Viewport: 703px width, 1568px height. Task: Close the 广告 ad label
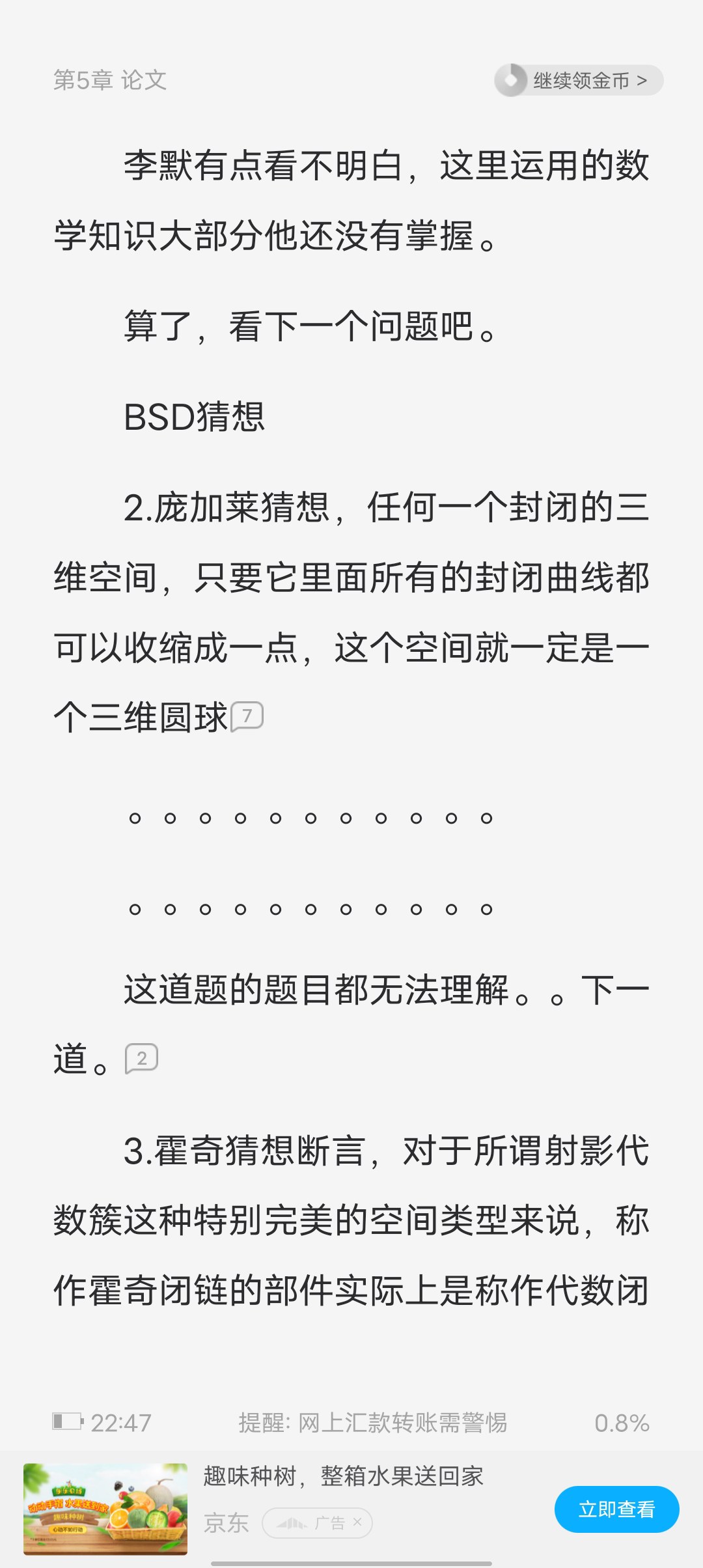point(357,1522)
